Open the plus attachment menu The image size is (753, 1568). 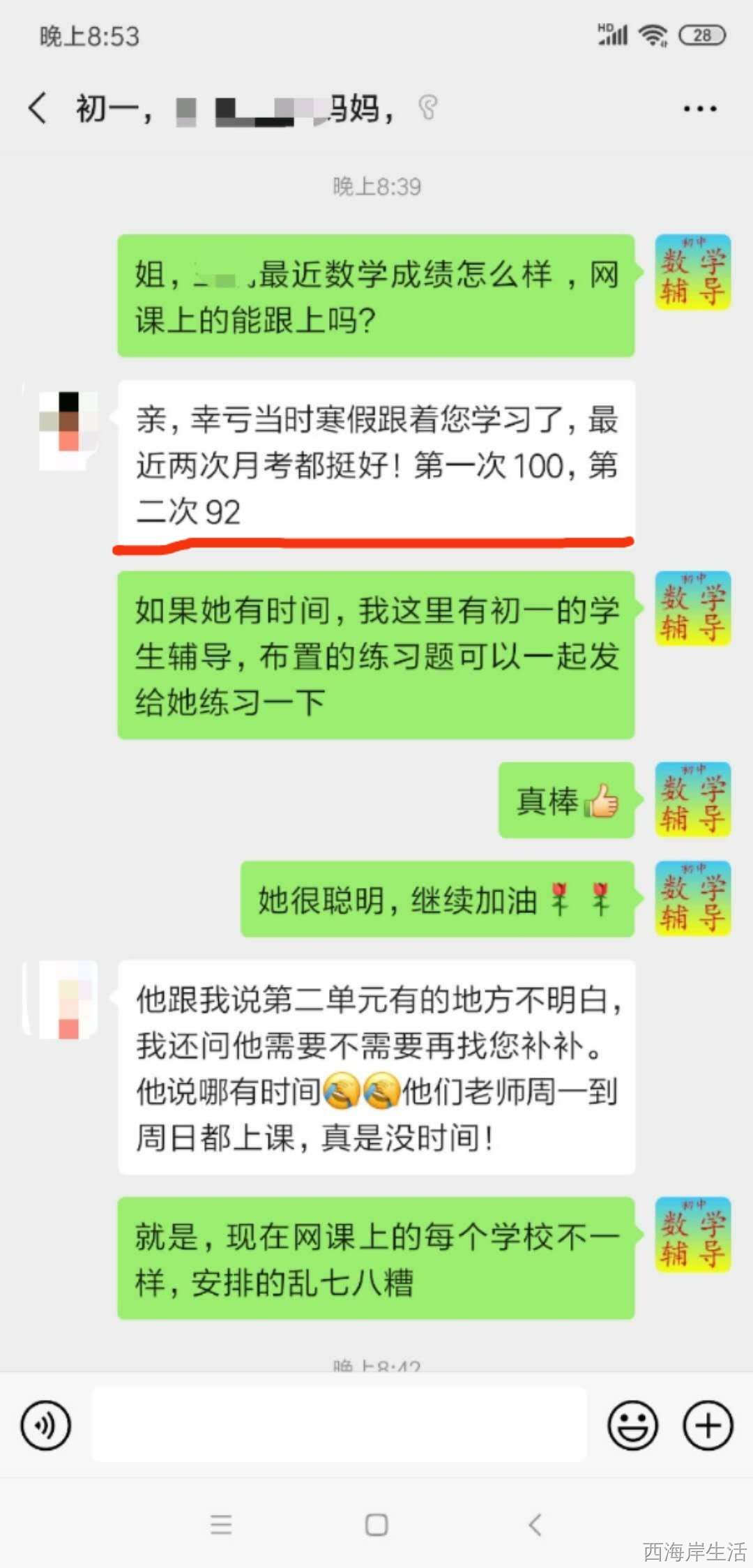(x=708, y=1424)
